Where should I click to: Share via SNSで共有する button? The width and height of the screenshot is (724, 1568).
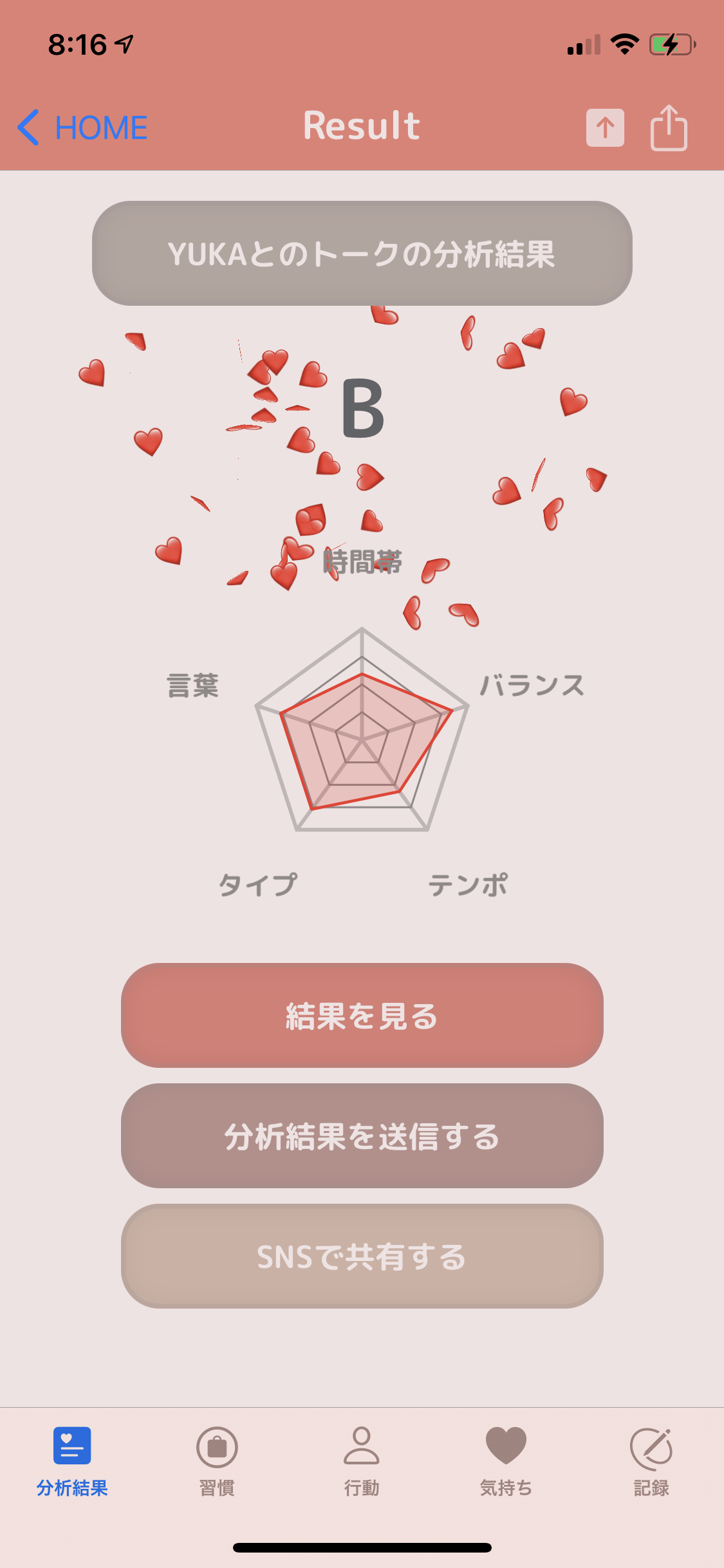(x=362, y=1256)
